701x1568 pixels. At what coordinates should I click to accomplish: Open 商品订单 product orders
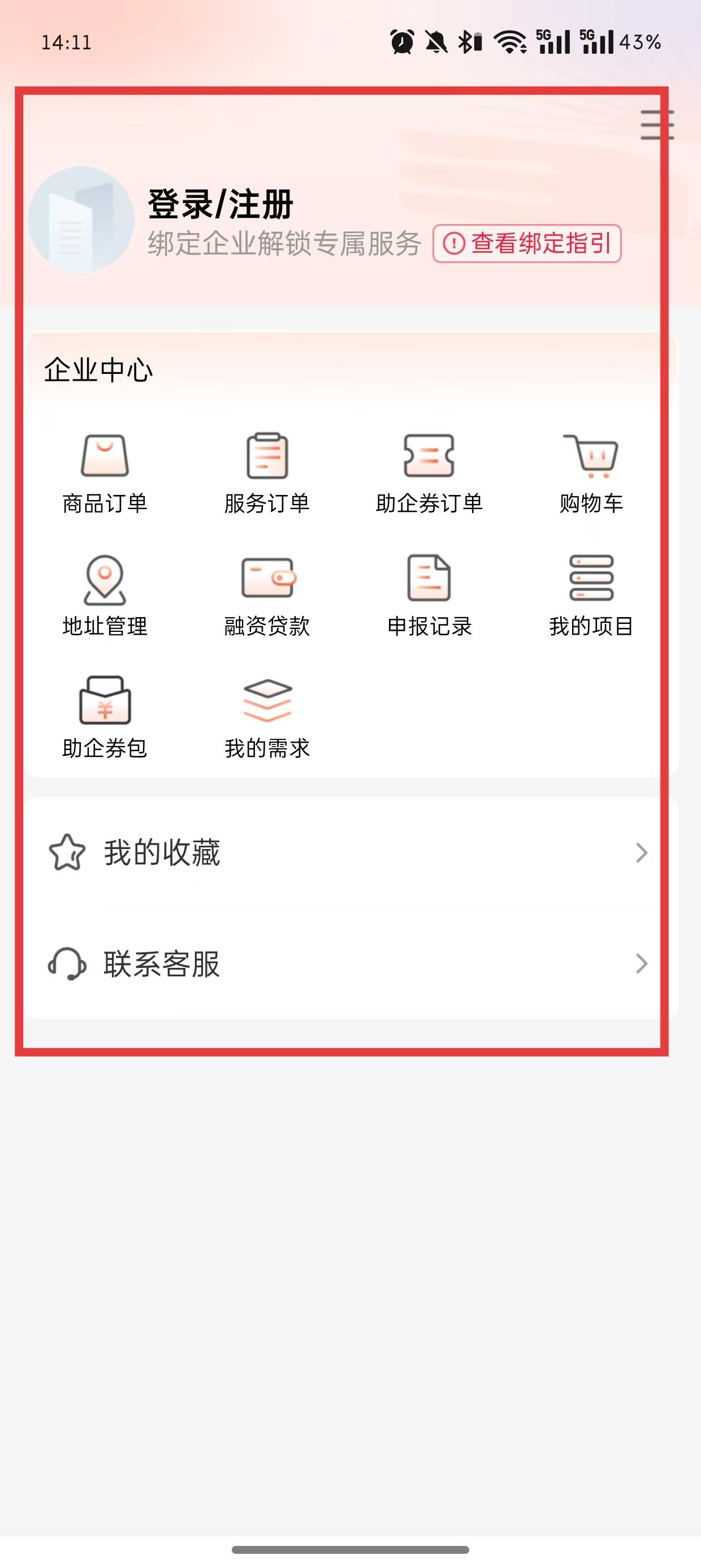(x=105, y=473)
